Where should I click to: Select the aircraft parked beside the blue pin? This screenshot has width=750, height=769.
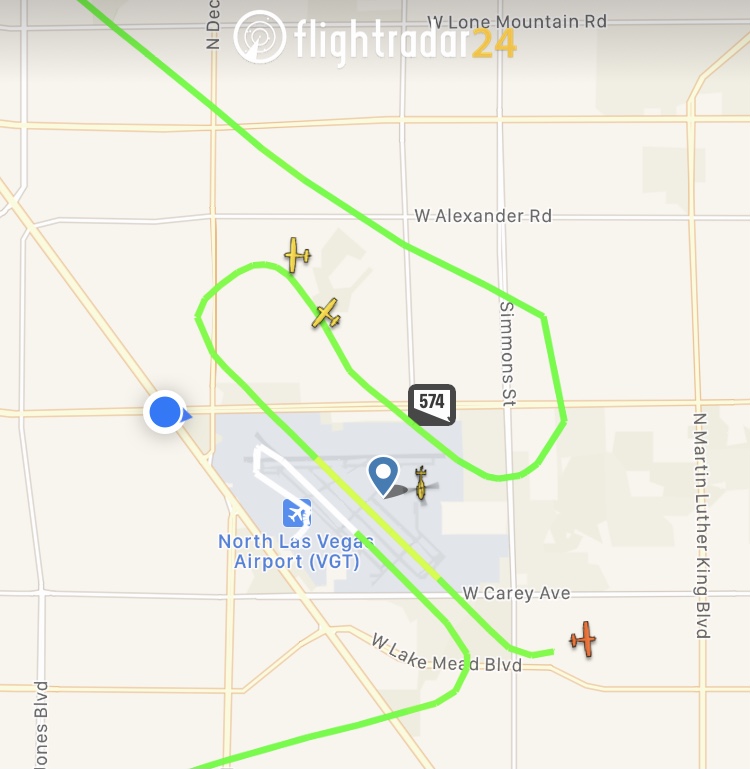click(421, 485)
